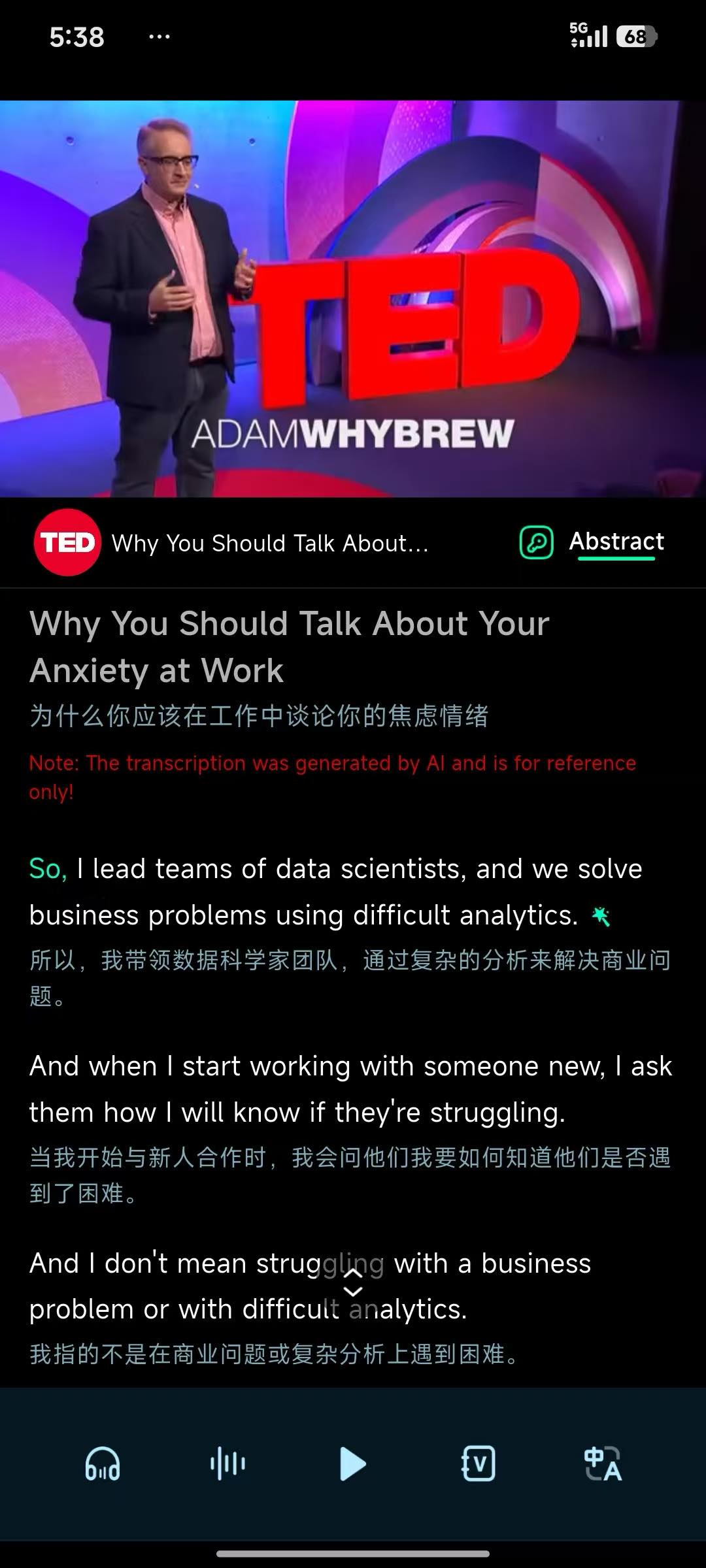Screen dimensions: 706x1568
Task: Open the truncated talk title dropdown
Action: pyautogui.click(x=270, y=542)
